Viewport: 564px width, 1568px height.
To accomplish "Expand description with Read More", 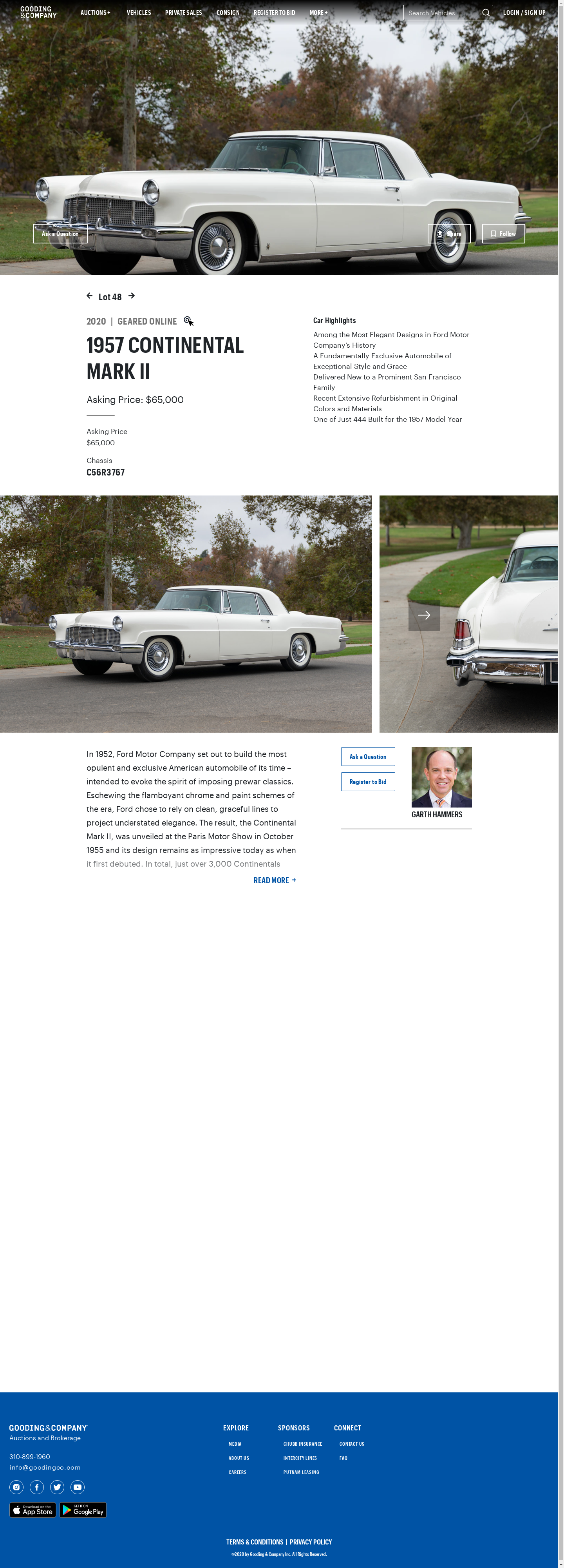I will (x=275, y=880).
